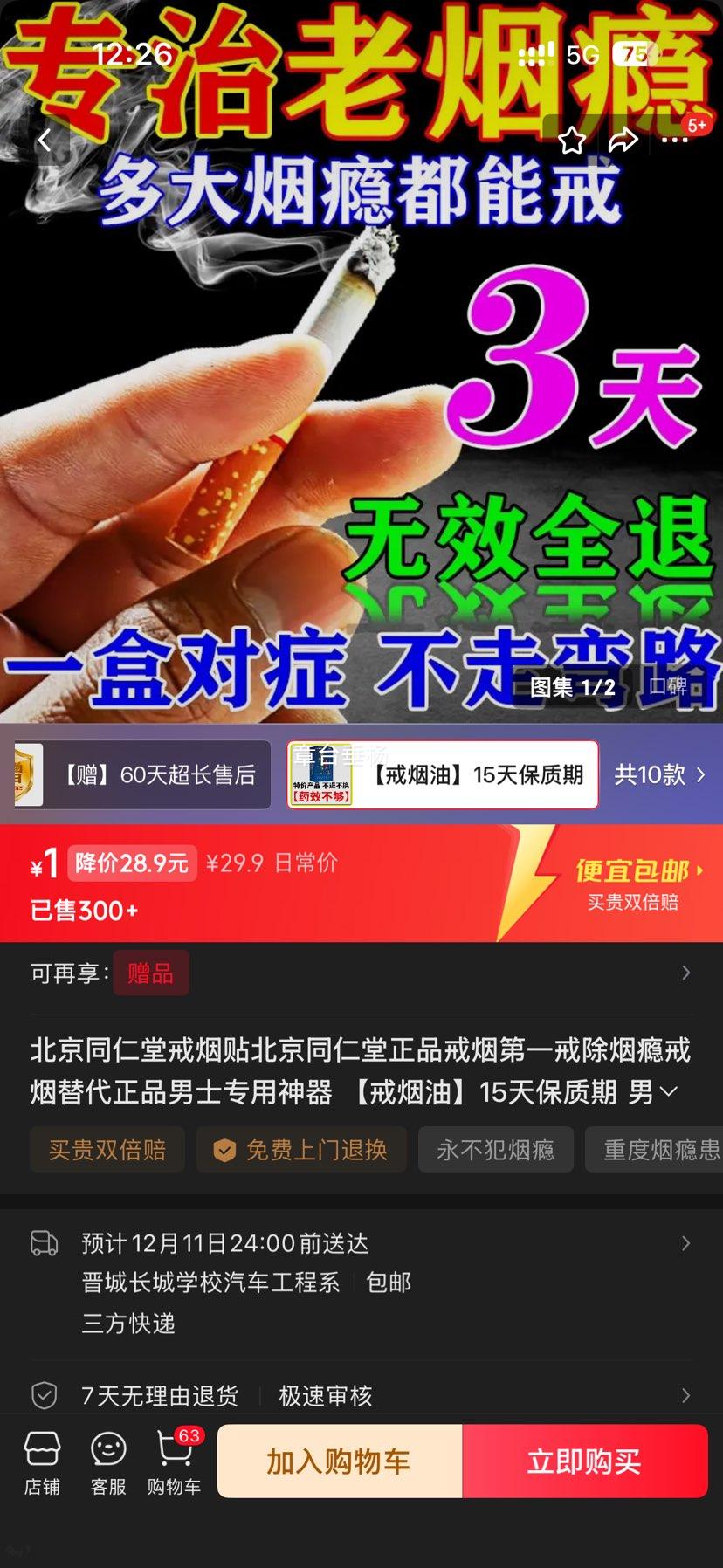
Task: Contact the seller via the 客服 icon
Action: pyautogui.click(x=107, y=1460)
